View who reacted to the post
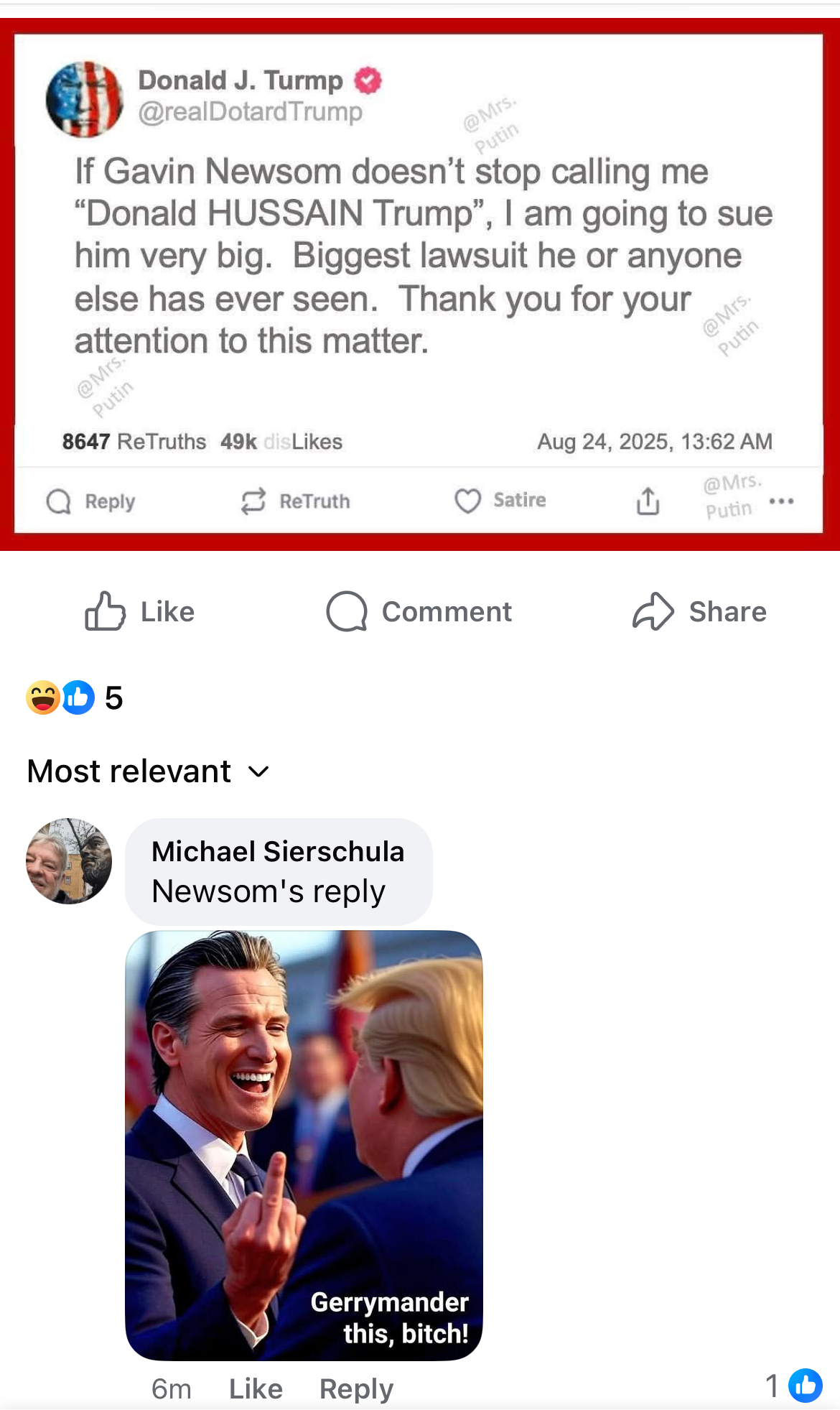840x1410 pixels. click(75, 697)
